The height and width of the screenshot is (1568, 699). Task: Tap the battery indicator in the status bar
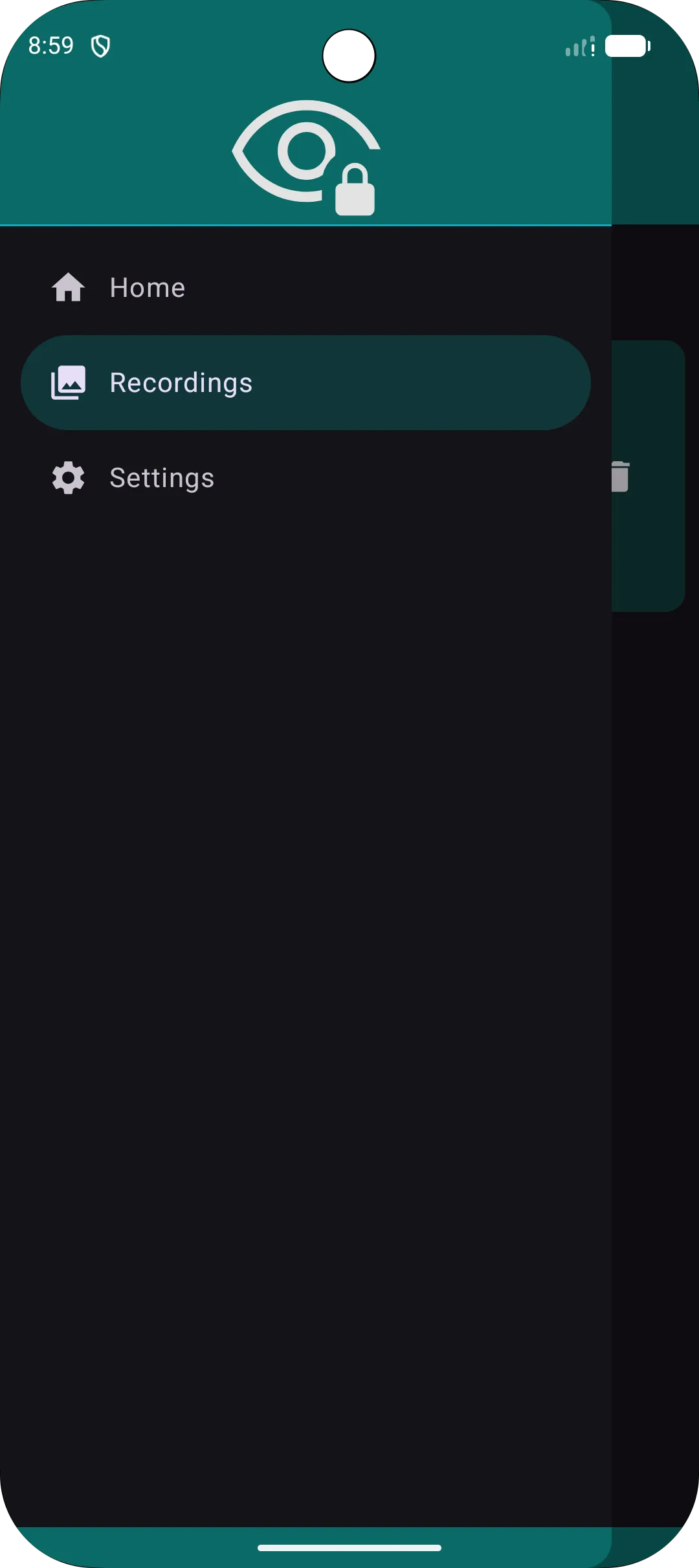[x=627, y=46]
